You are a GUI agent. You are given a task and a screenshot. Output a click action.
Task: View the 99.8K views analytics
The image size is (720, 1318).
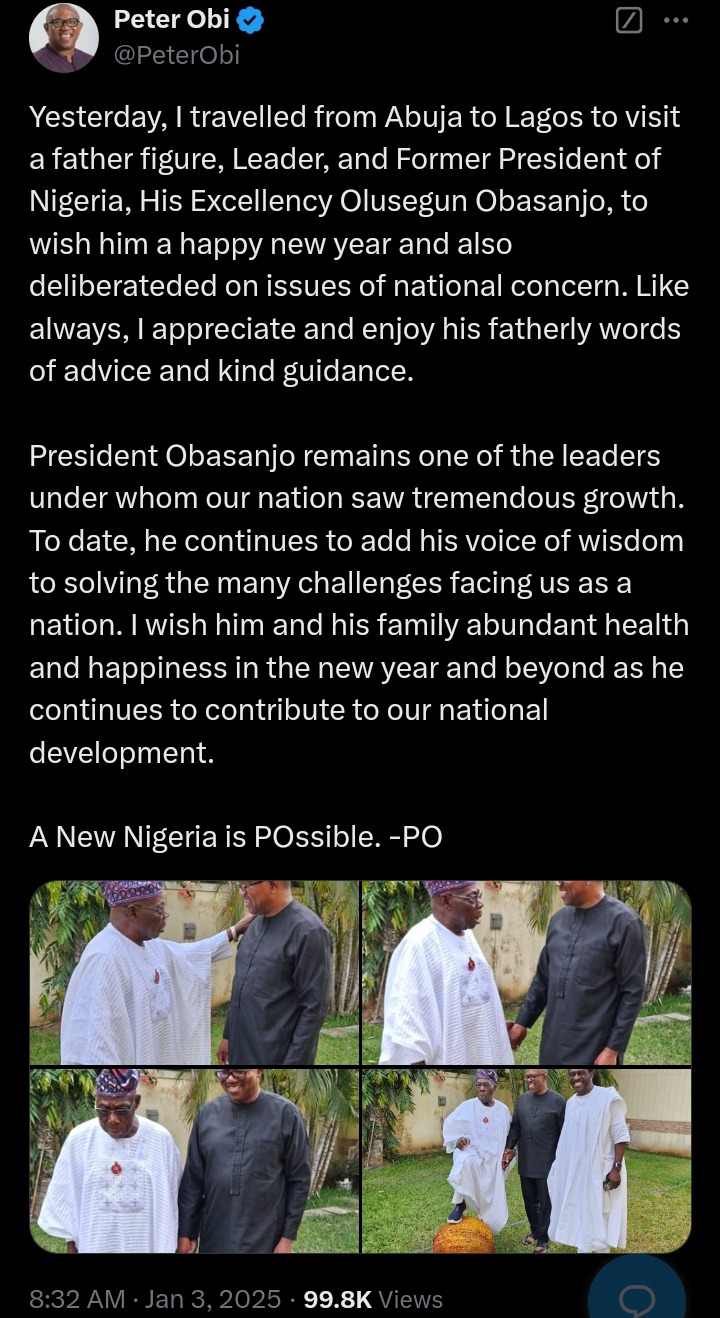coord(372,1299)
